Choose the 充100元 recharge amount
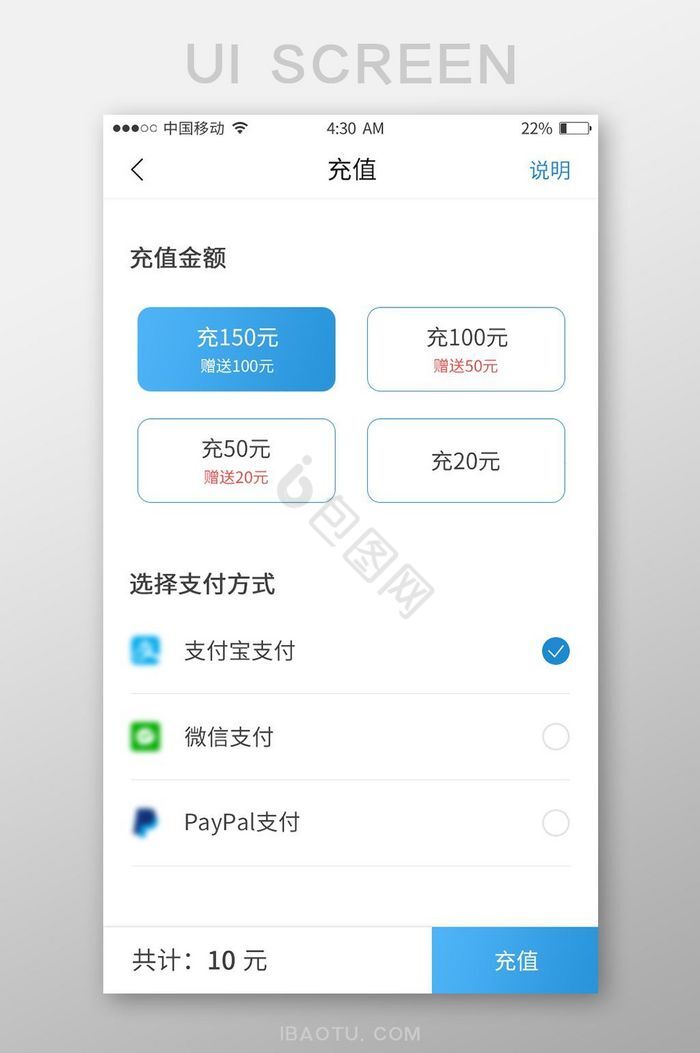700x1053 pixels. (466, 349)
